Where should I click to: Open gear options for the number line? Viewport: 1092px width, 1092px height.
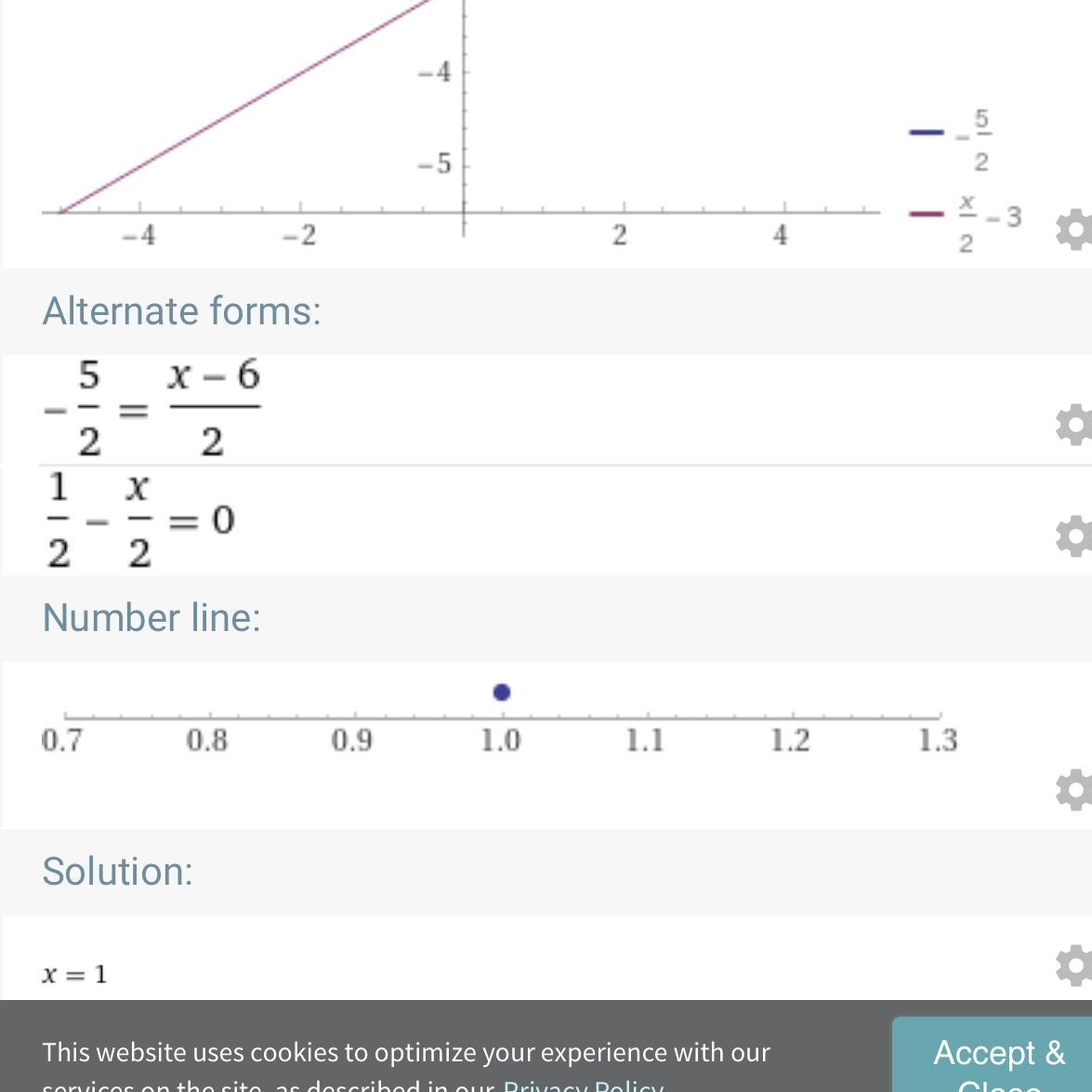1074,789
